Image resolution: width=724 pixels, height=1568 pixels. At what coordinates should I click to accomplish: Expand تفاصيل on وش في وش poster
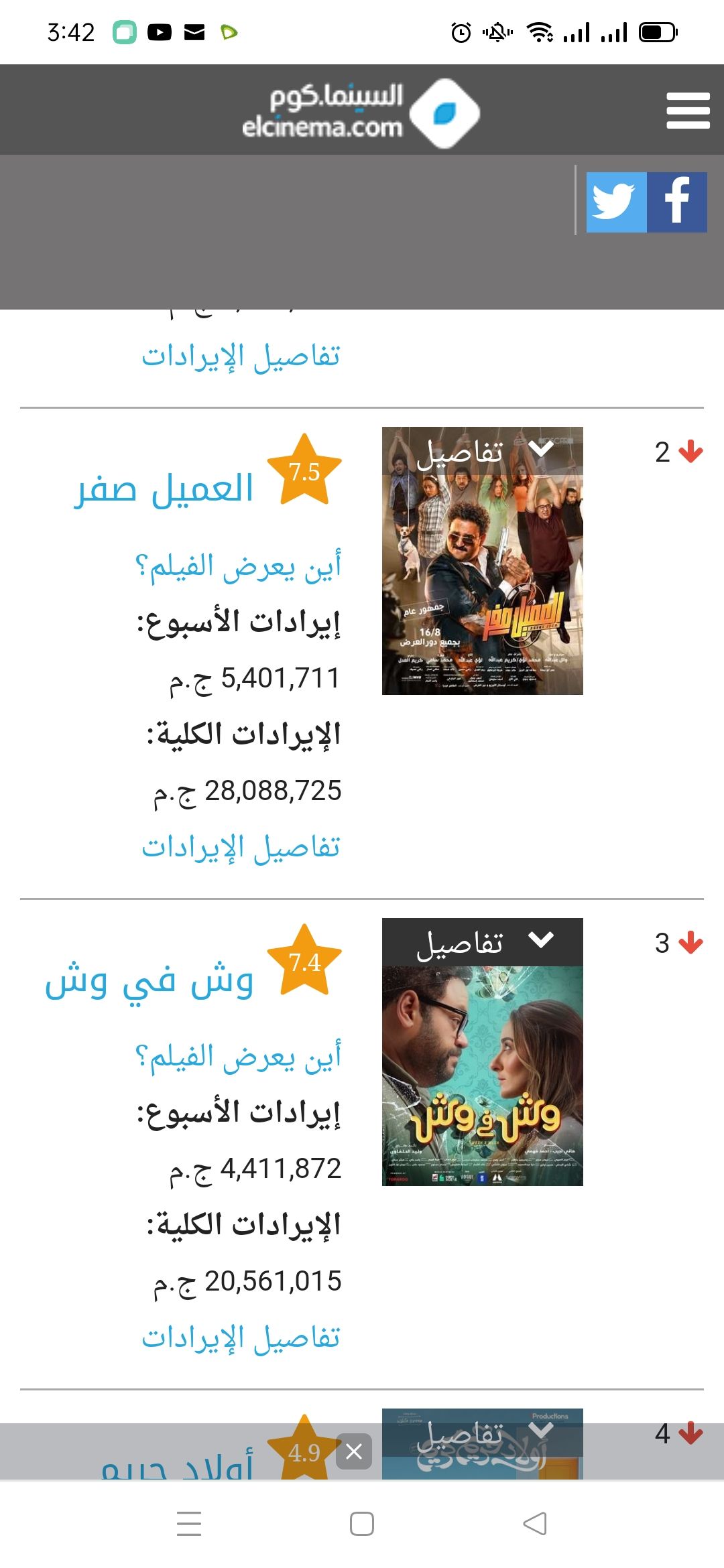click(x=483, y=942)
